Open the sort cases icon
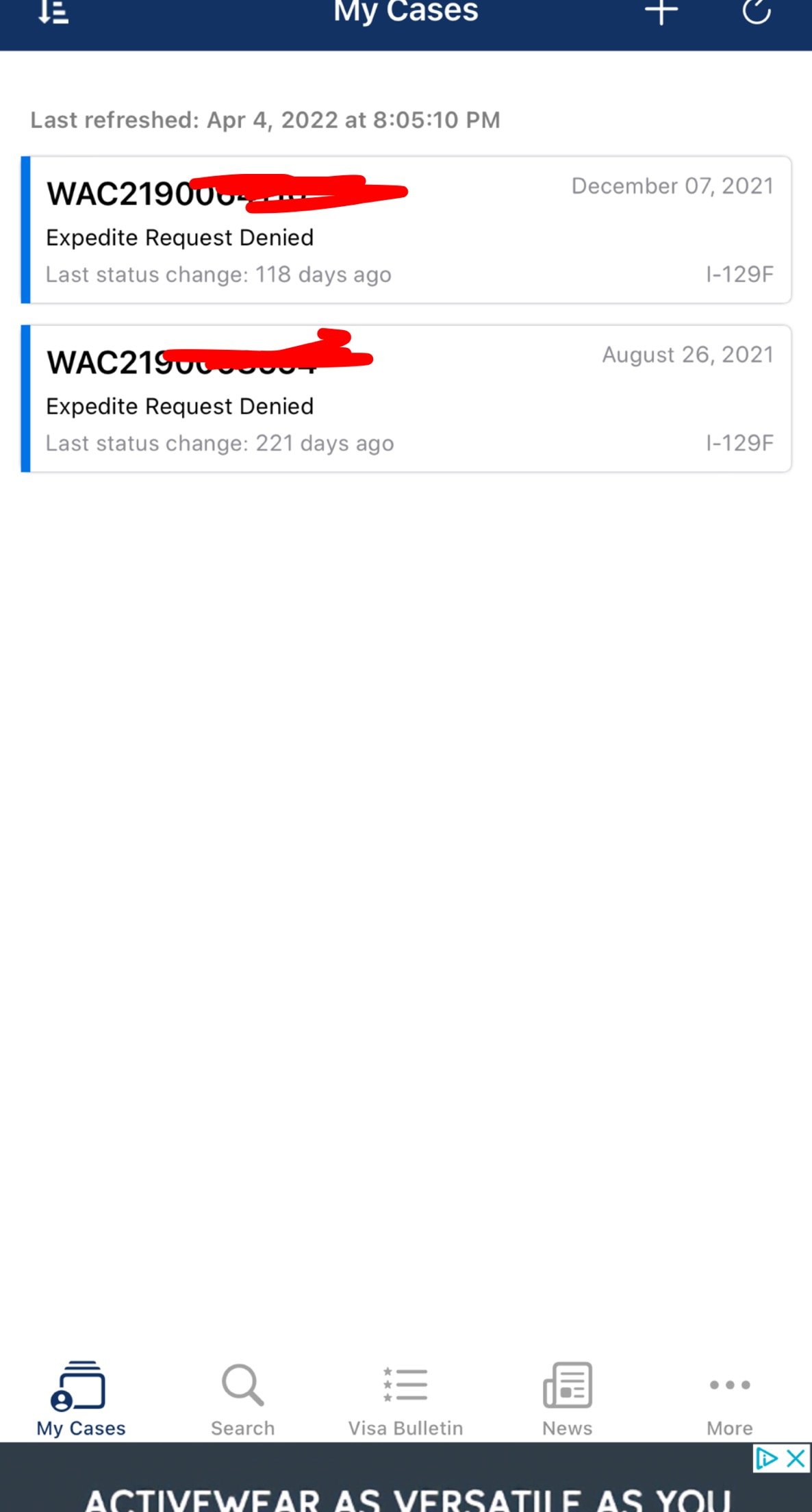Screen dimensions: 812x1512 point(53,12)
